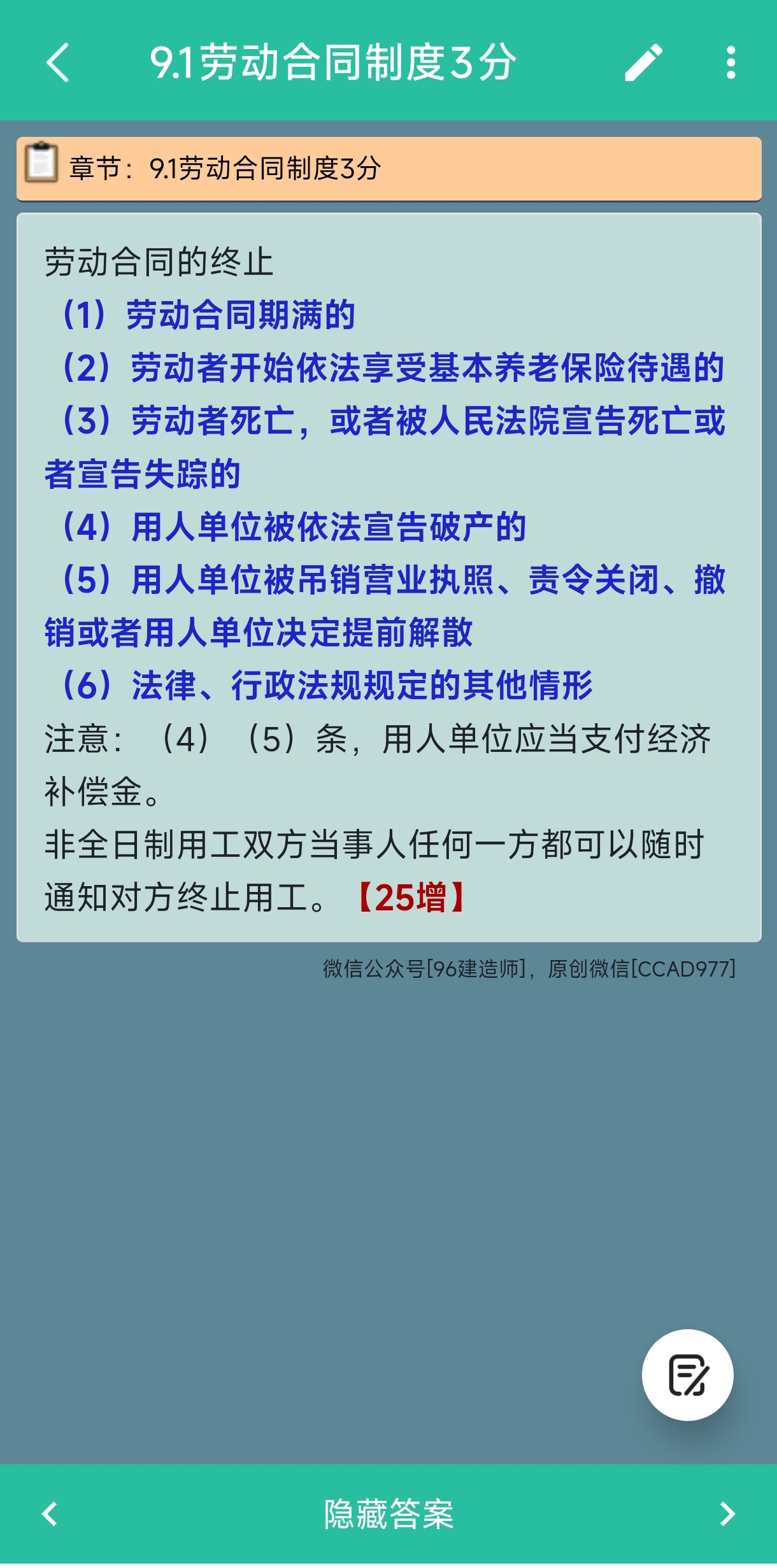Tap 隐藏答案 to hide the answer
This screenshot has height=1568, width=777.
coord(388,1514)
